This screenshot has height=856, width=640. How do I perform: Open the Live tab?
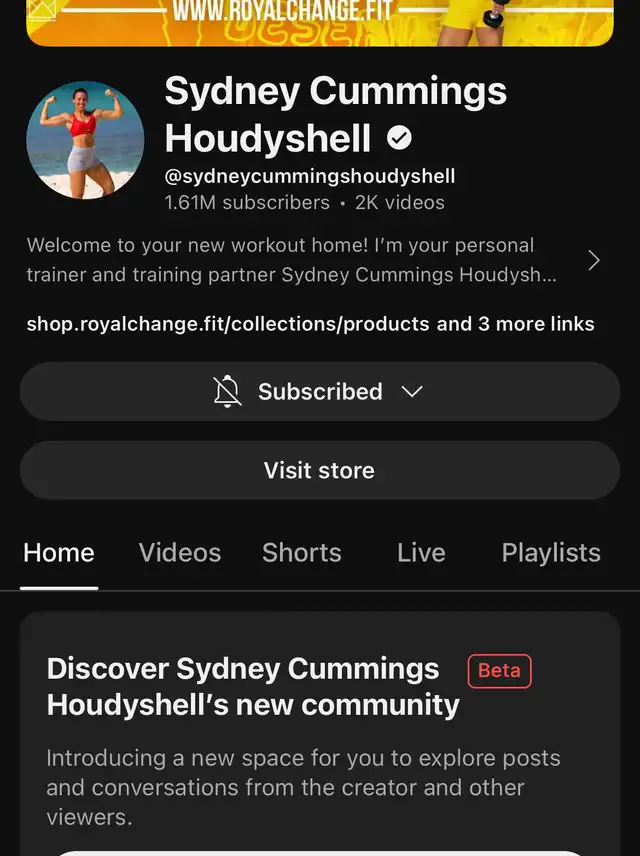point(421,553)
